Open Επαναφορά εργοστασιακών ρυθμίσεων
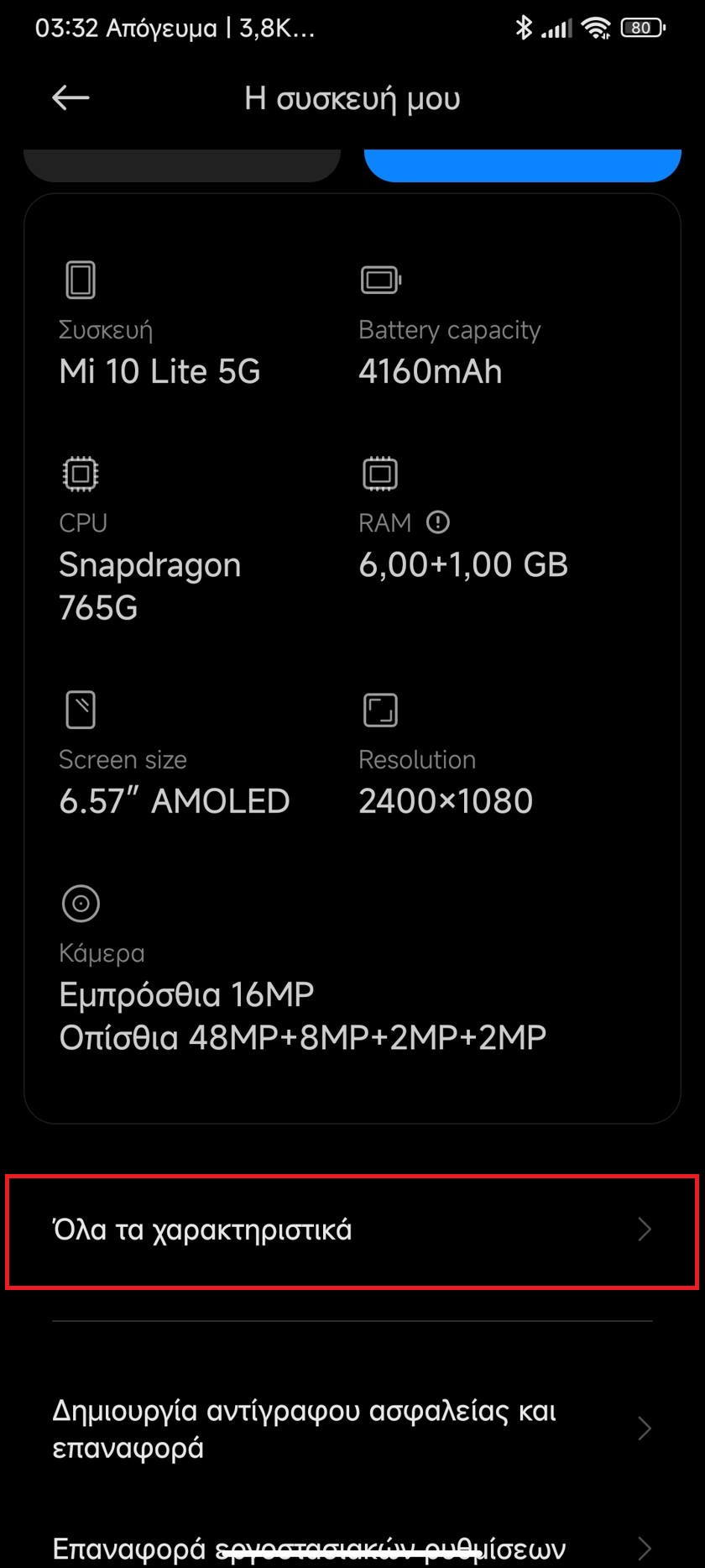The image size is (705, 1568). click(352, 1546)
